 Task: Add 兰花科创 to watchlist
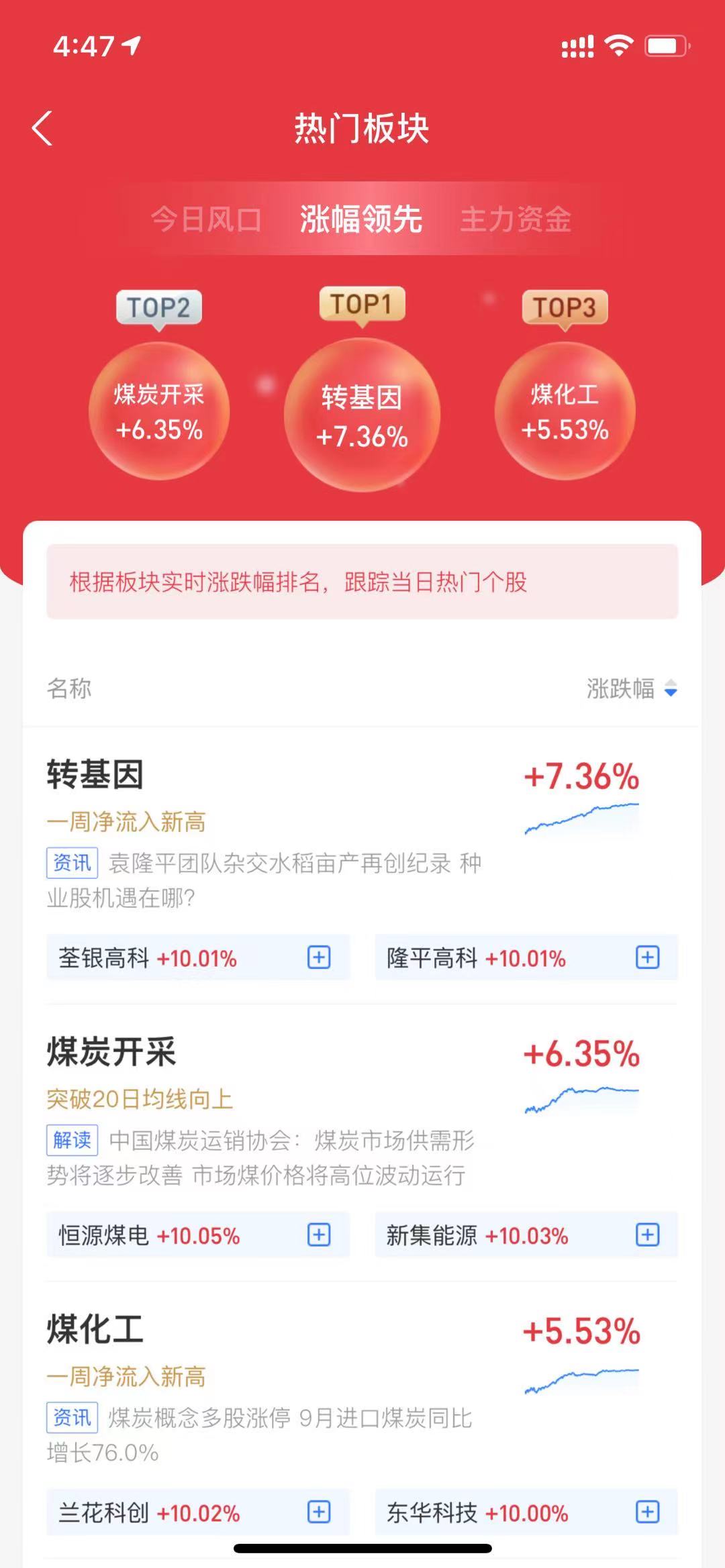[x=319, y=1512]
